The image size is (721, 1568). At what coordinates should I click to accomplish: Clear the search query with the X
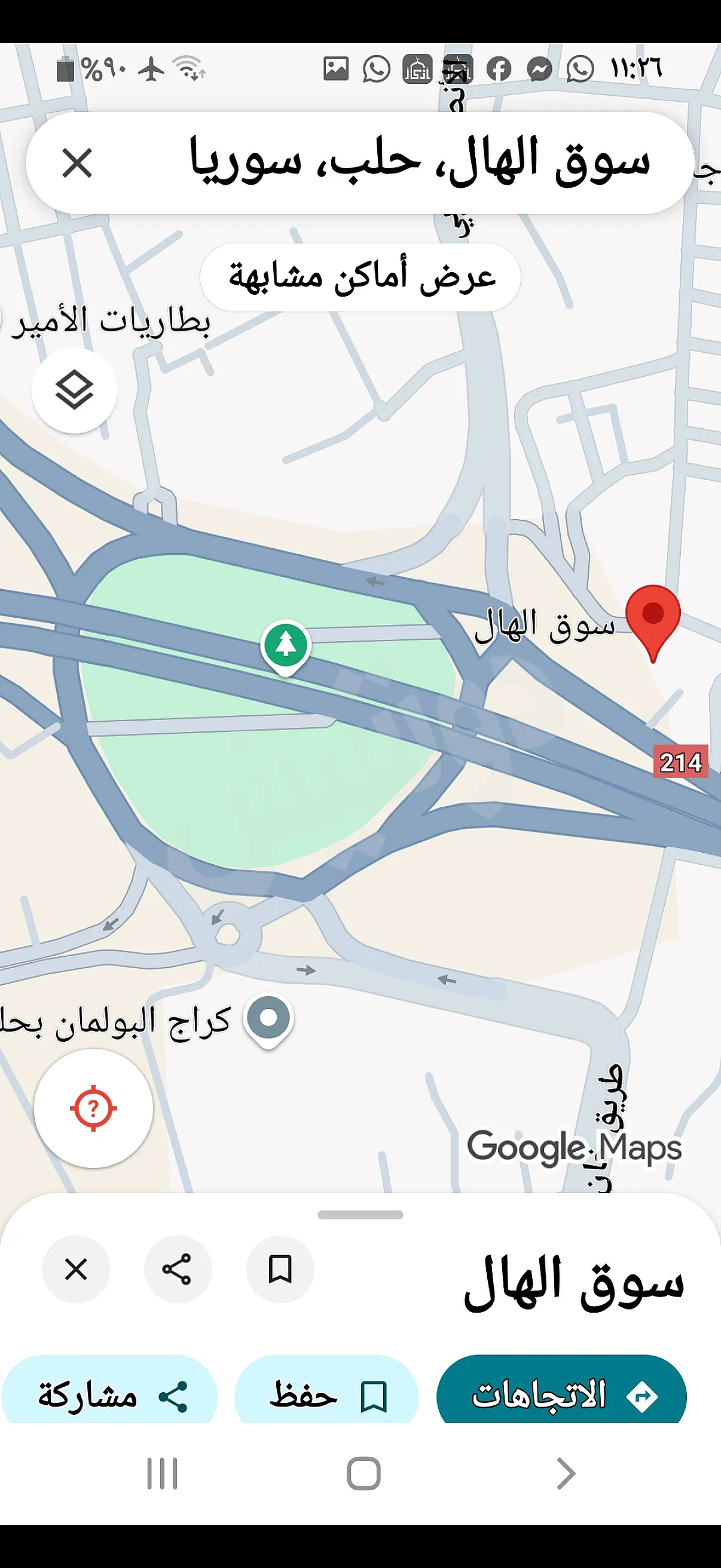(77, 163)
